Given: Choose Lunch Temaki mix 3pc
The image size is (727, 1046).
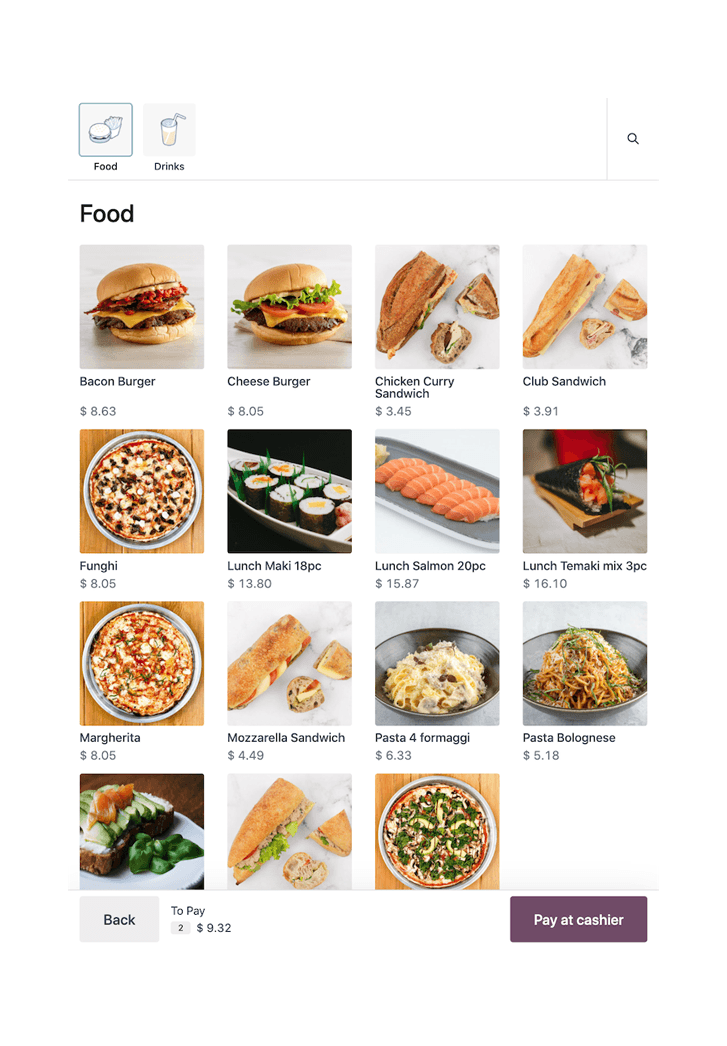Looking at the screenshot, I should [585, 510].
